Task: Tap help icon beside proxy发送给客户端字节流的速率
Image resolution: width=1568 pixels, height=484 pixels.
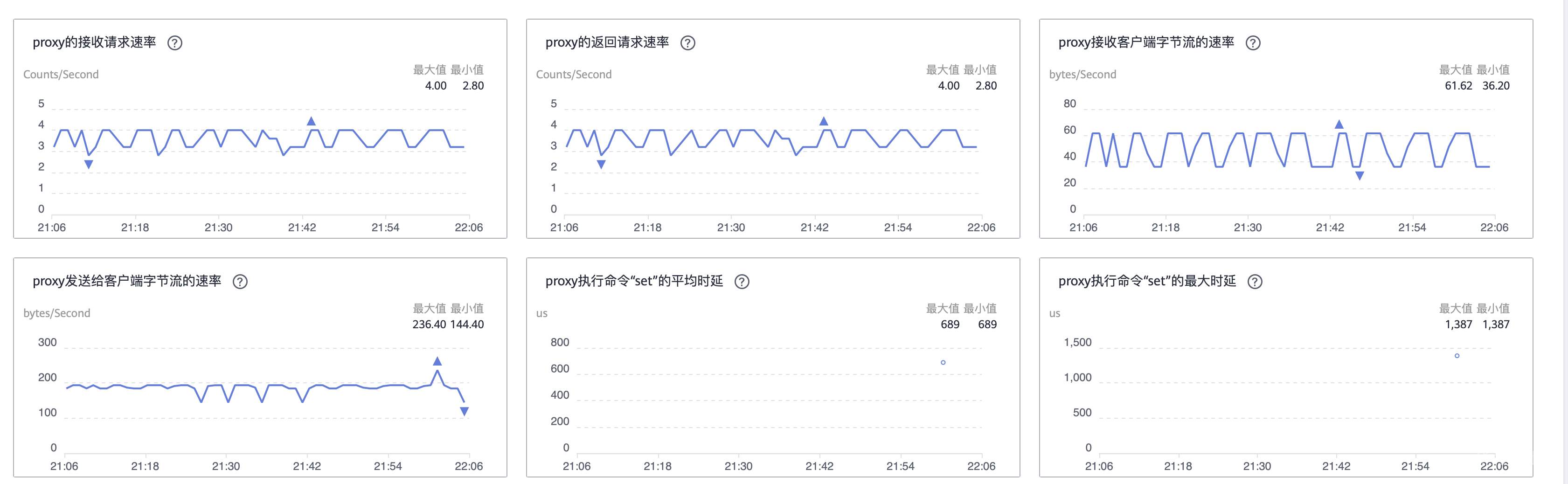Action: pyautogui.click(x=241, y=281)
